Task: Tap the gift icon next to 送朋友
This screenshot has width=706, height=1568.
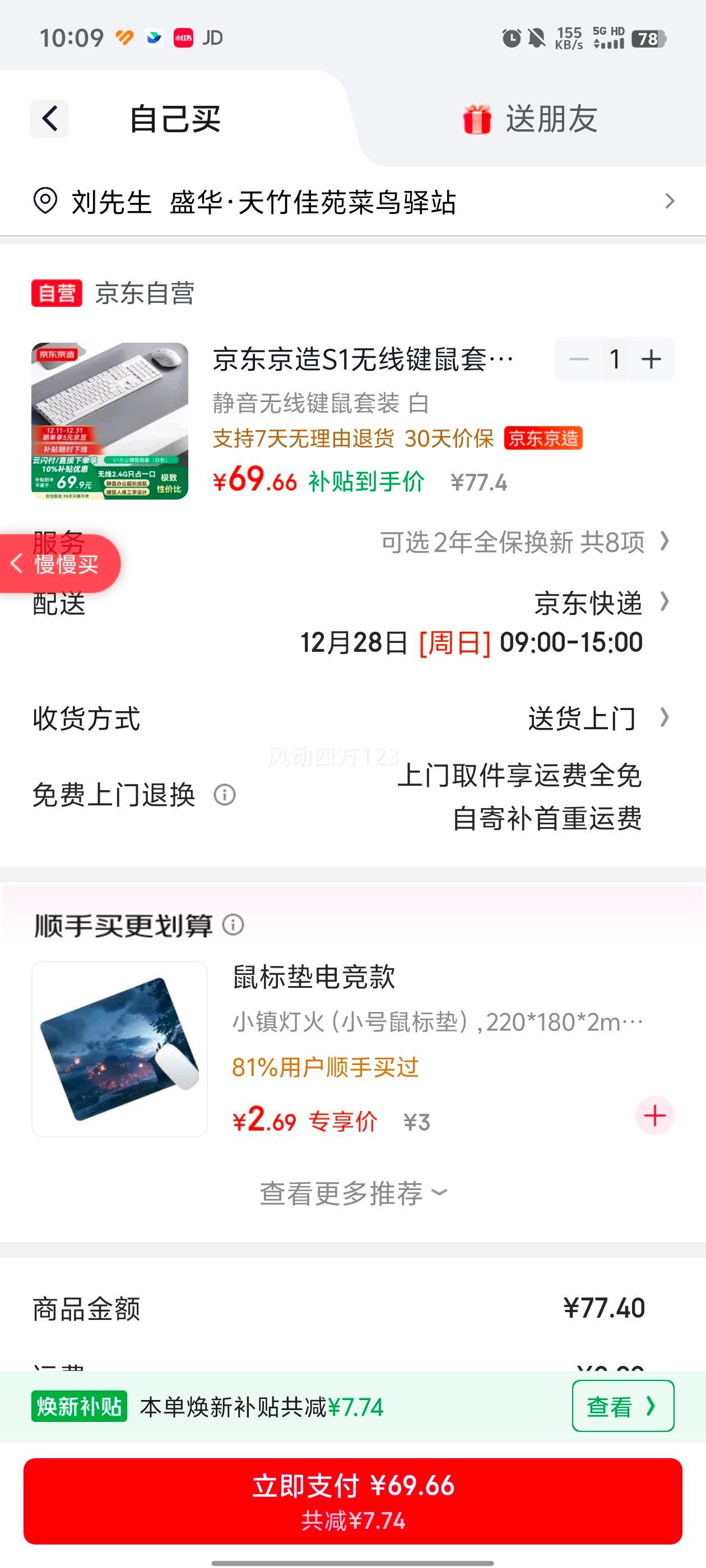Action: tap(478, 119)
